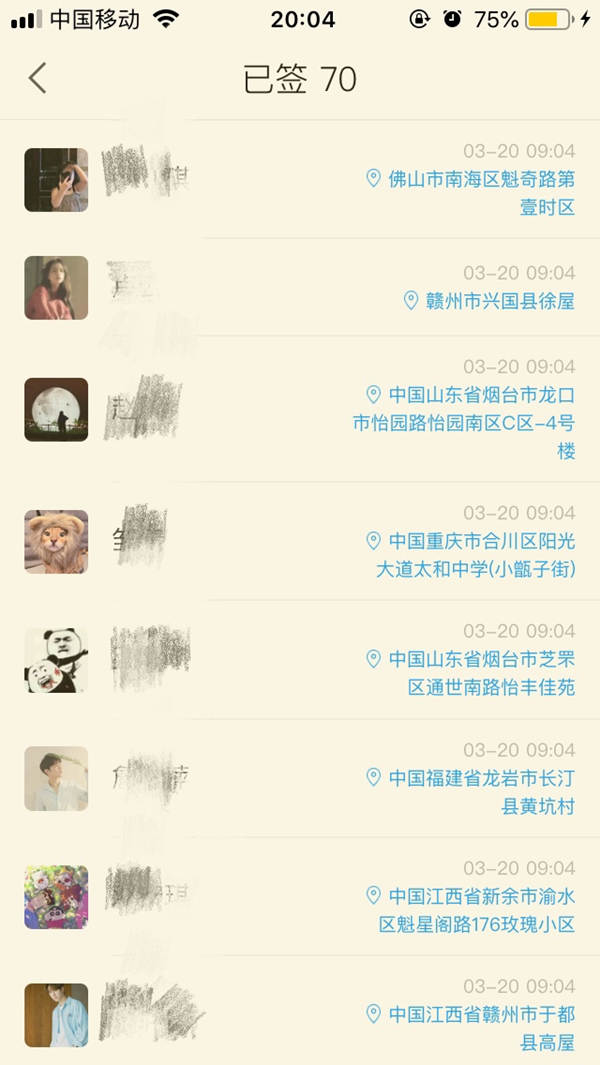
Task: Go back using the top-left arrow
Action: point(38,78)
